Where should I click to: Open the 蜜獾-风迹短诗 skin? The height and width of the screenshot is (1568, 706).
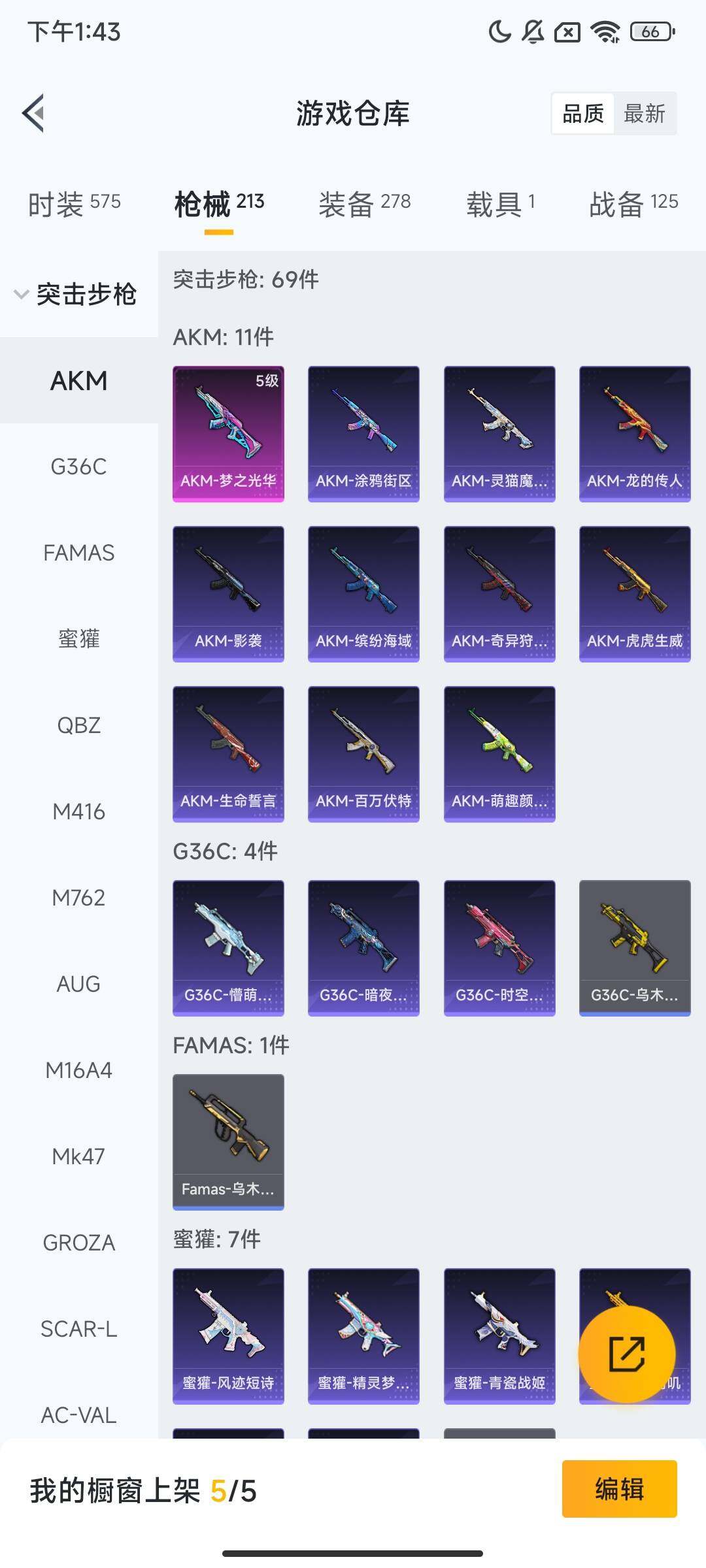pyautogui.click(x=228, y=1335)
